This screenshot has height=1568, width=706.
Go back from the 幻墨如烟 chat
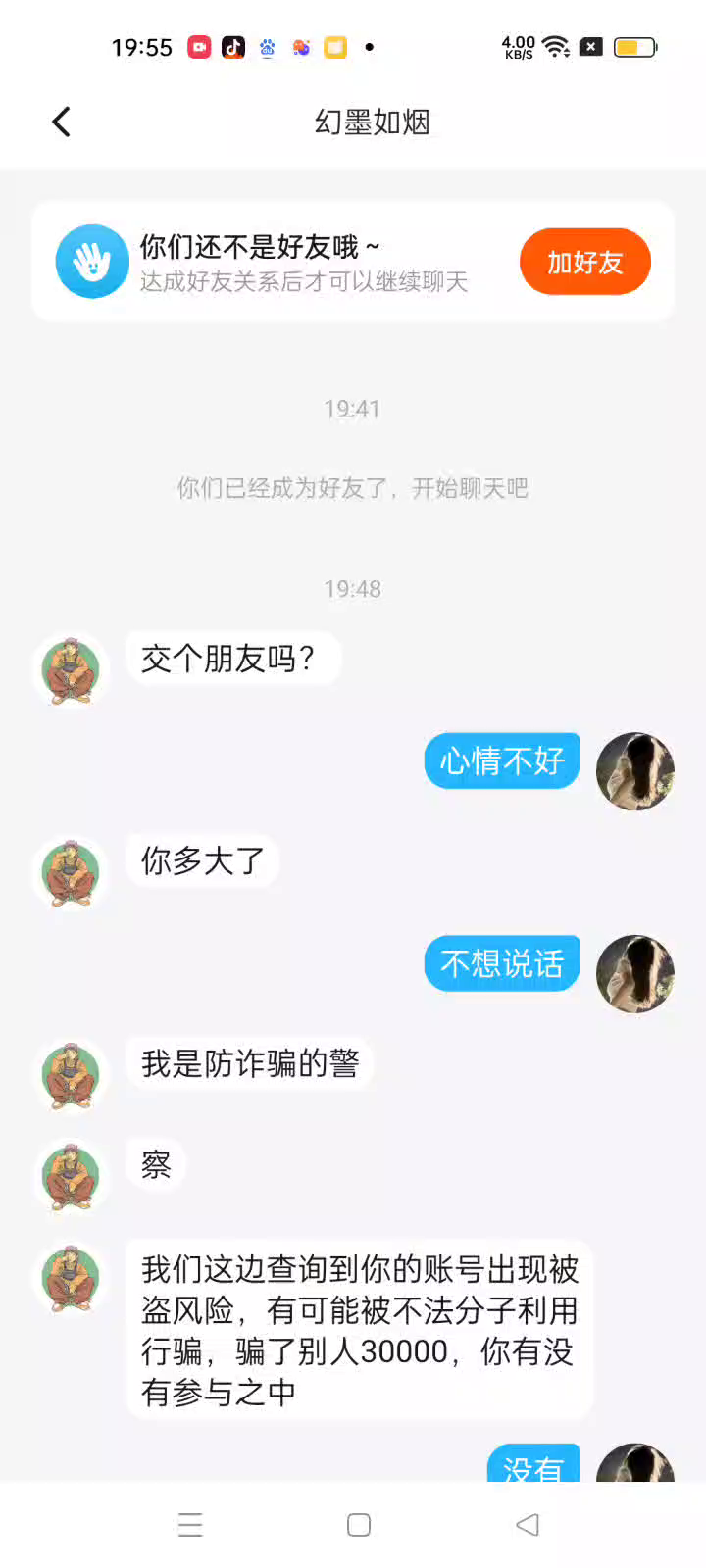tap(61, 122)
